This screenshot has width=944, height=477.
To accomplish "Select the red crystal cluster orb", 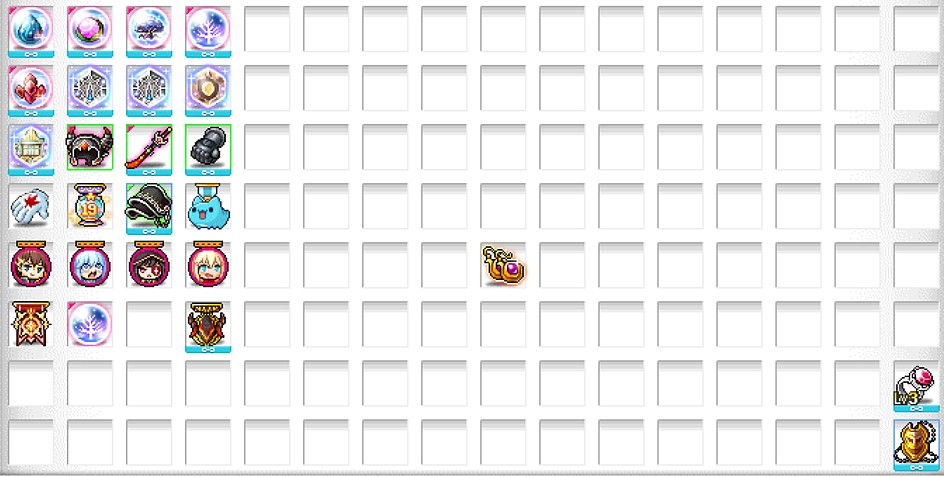I will pos(30,87).
